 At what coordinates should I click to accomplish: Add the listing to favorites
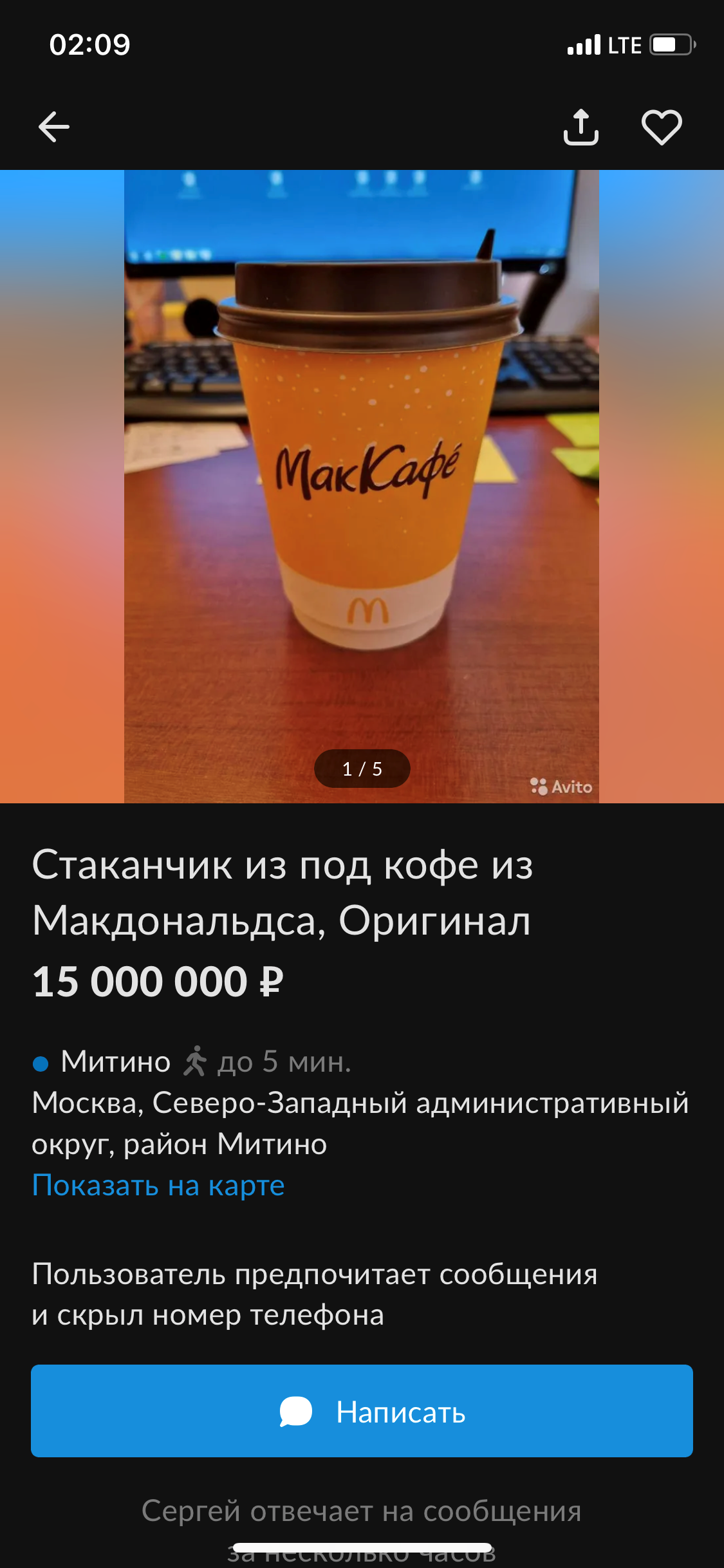(x=662, y=127)
